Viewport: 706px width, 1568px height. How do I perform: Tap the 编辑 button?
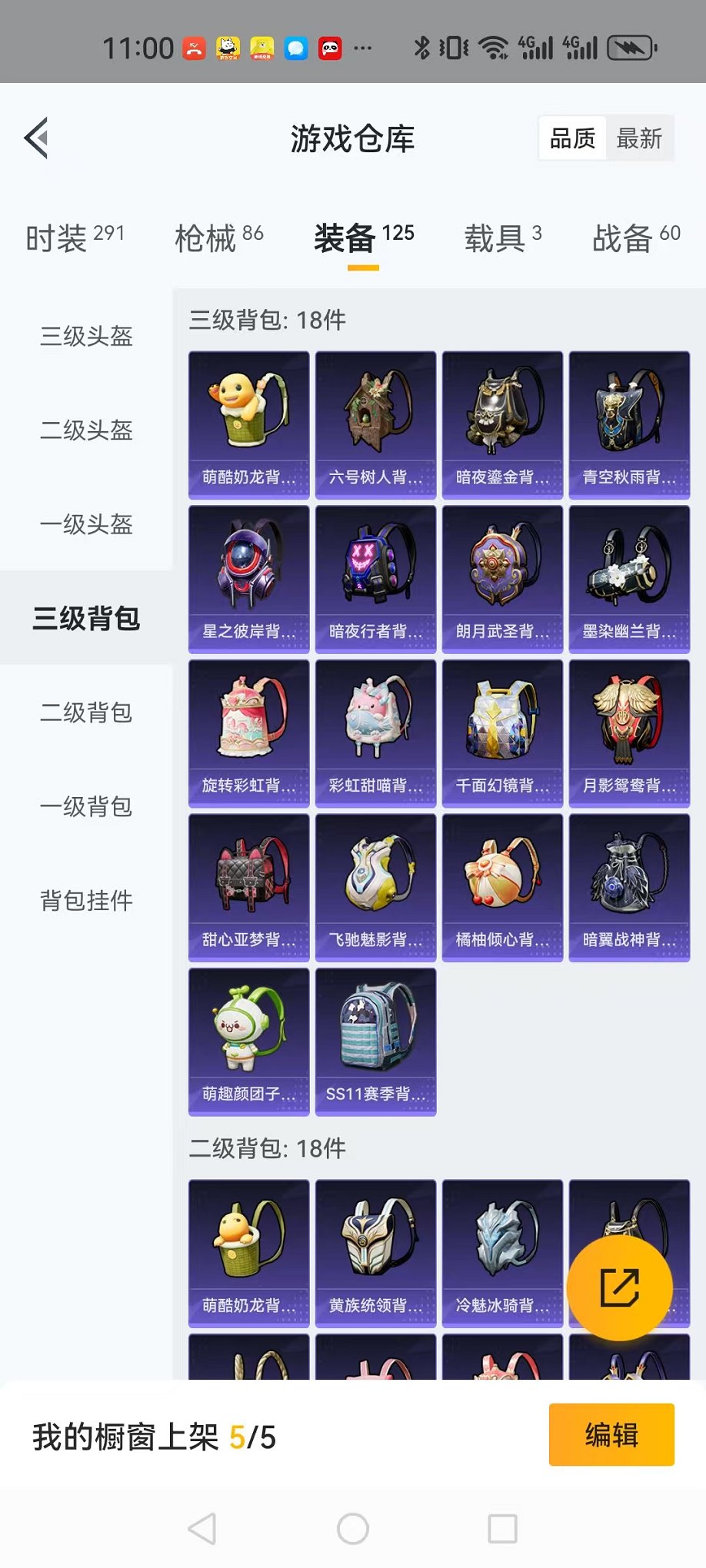coord(611,1435)
